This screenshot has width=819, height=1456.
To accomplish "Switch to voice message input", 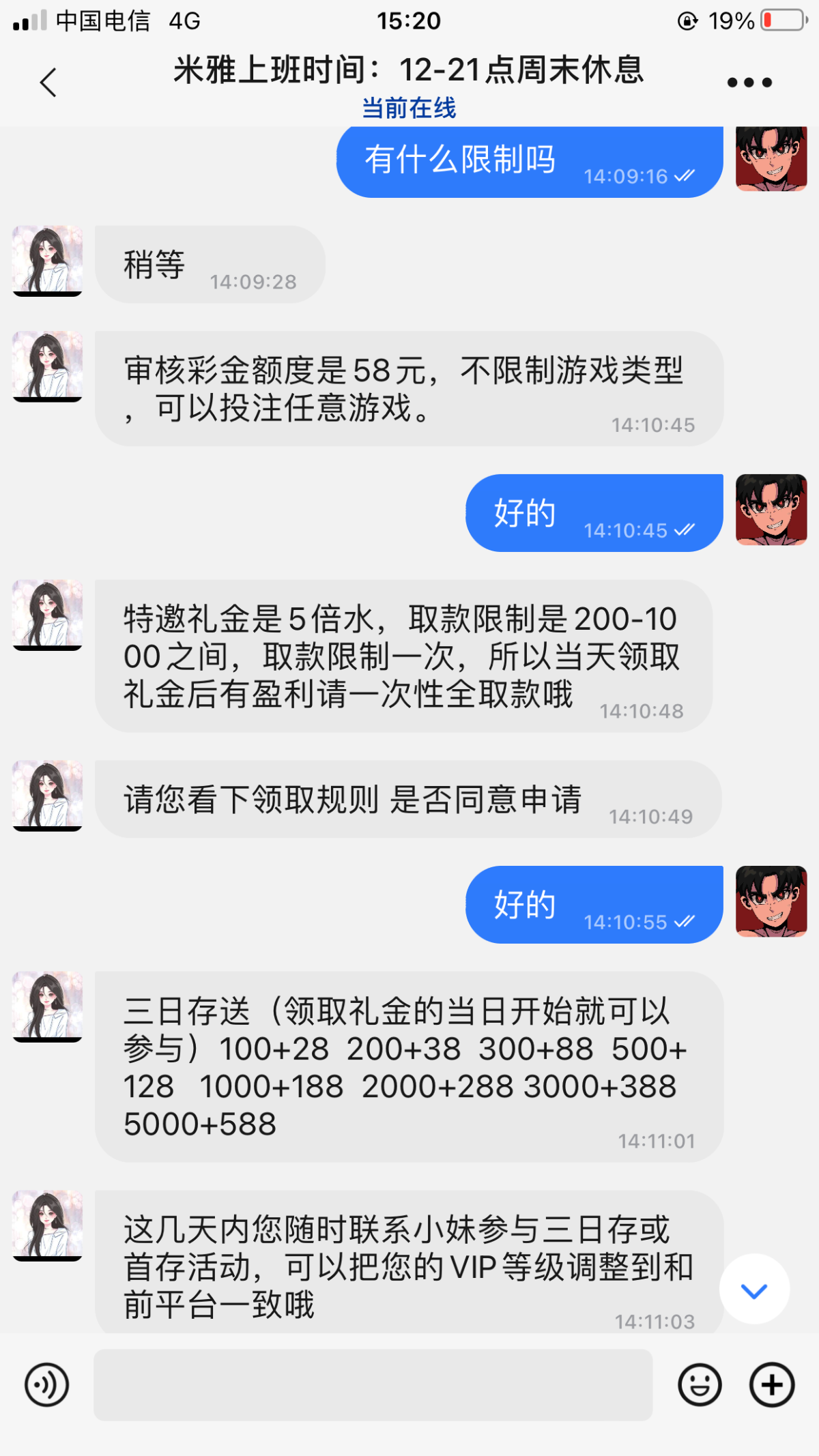I will tap(46, 1384).
